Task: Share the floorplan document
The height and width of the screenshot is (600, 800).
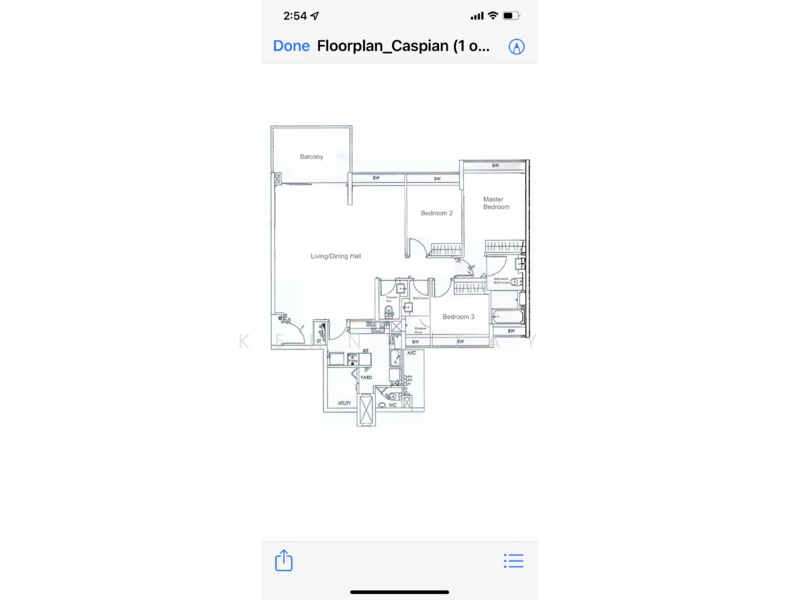Action: pos(284,560)
